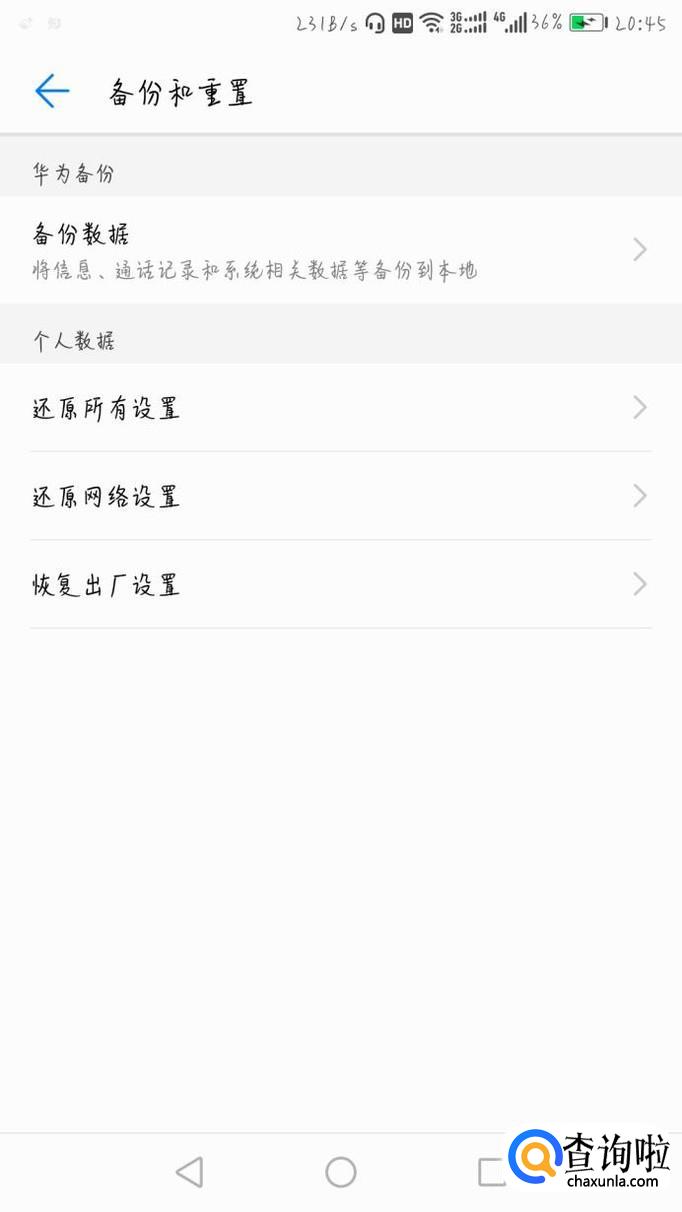
Task: Open 还原所有设置
Action: (340, 408)
